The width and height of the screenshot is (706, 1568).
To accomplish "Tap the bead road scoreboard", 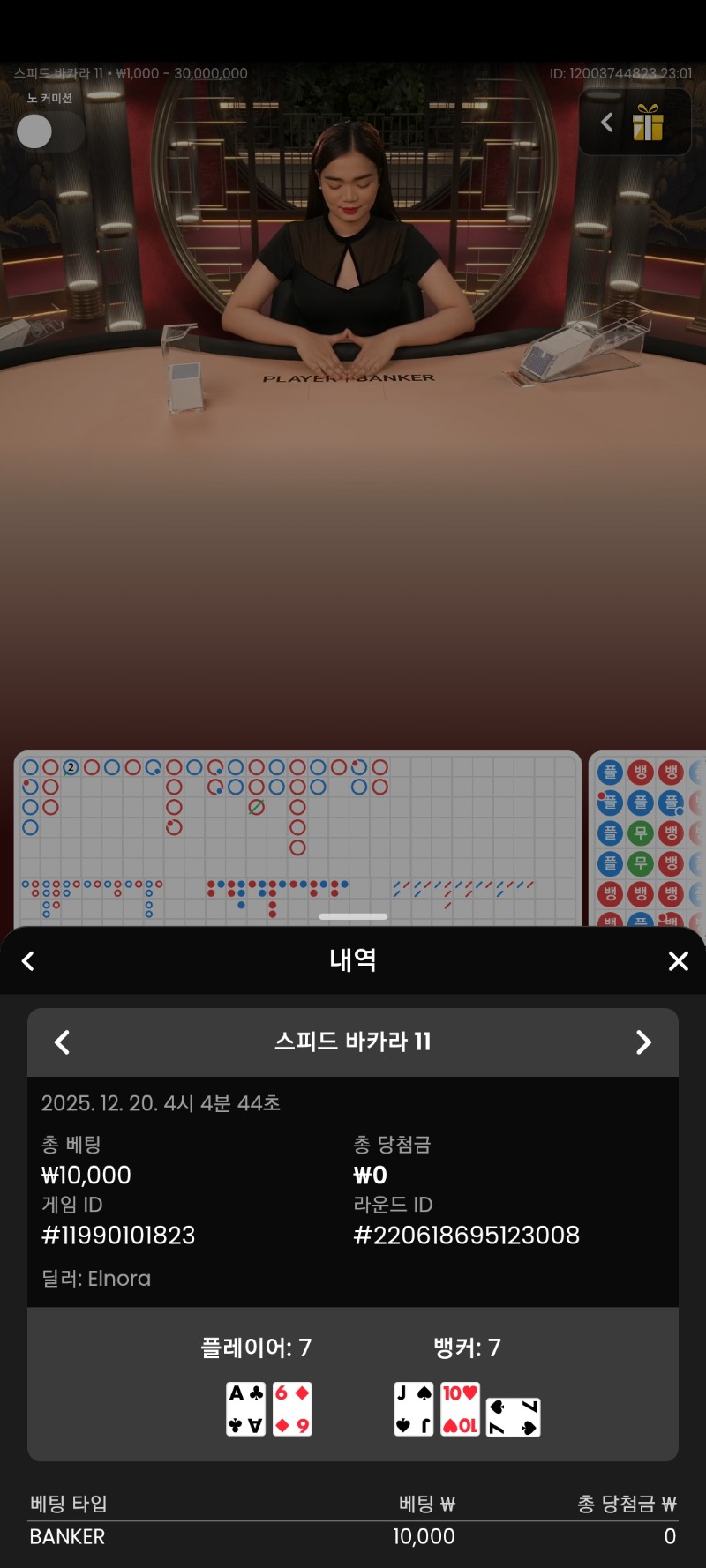I will [649, 838].
